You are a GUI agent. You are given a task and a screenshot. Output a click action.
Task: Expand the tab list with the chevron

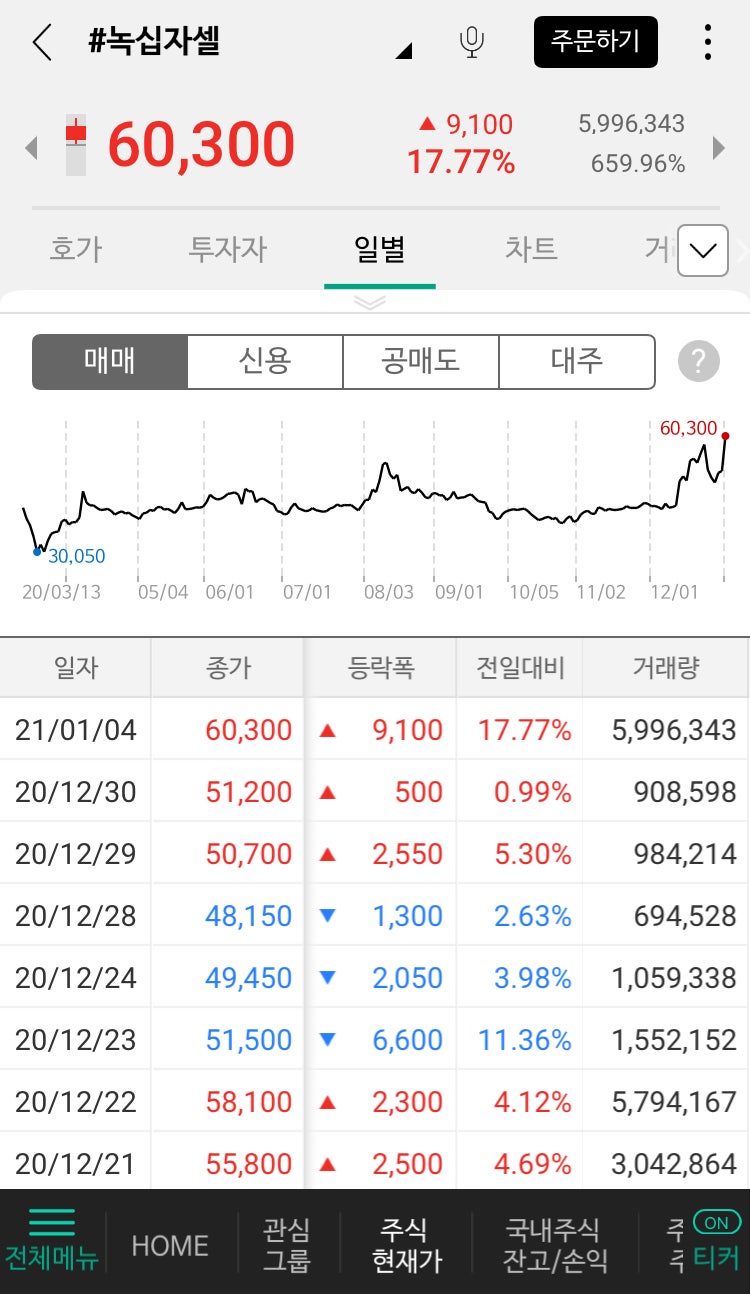click(x=702, y=251)
